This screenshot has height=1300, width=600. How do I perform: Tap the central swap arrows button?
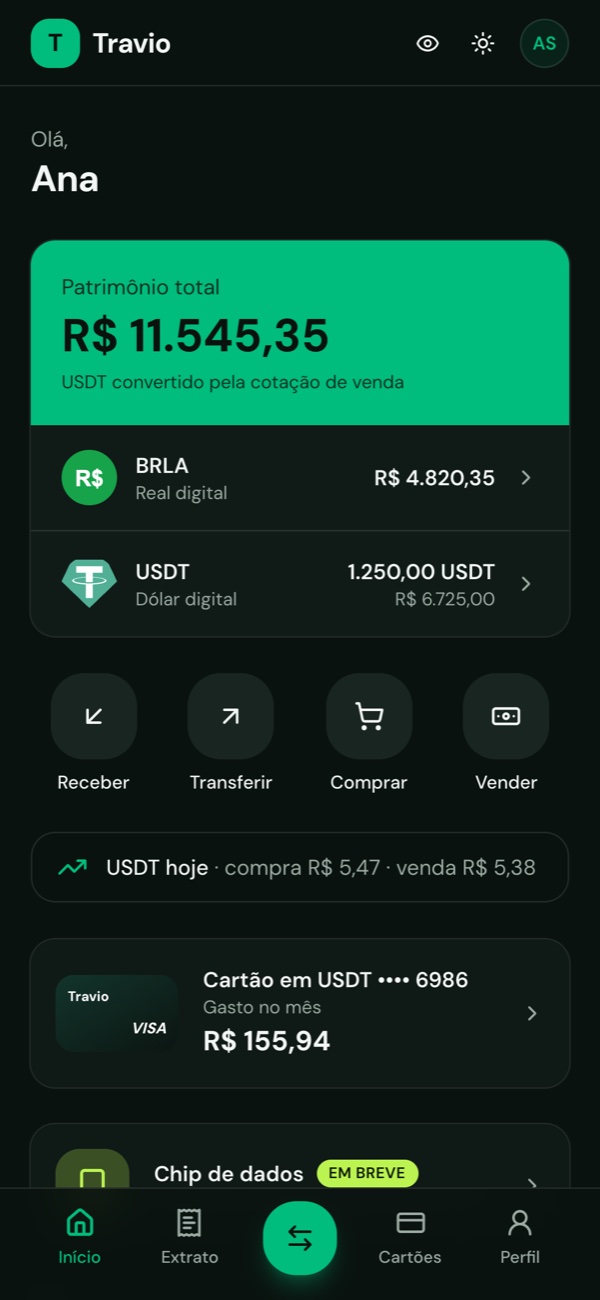[x=300, y=1238]
